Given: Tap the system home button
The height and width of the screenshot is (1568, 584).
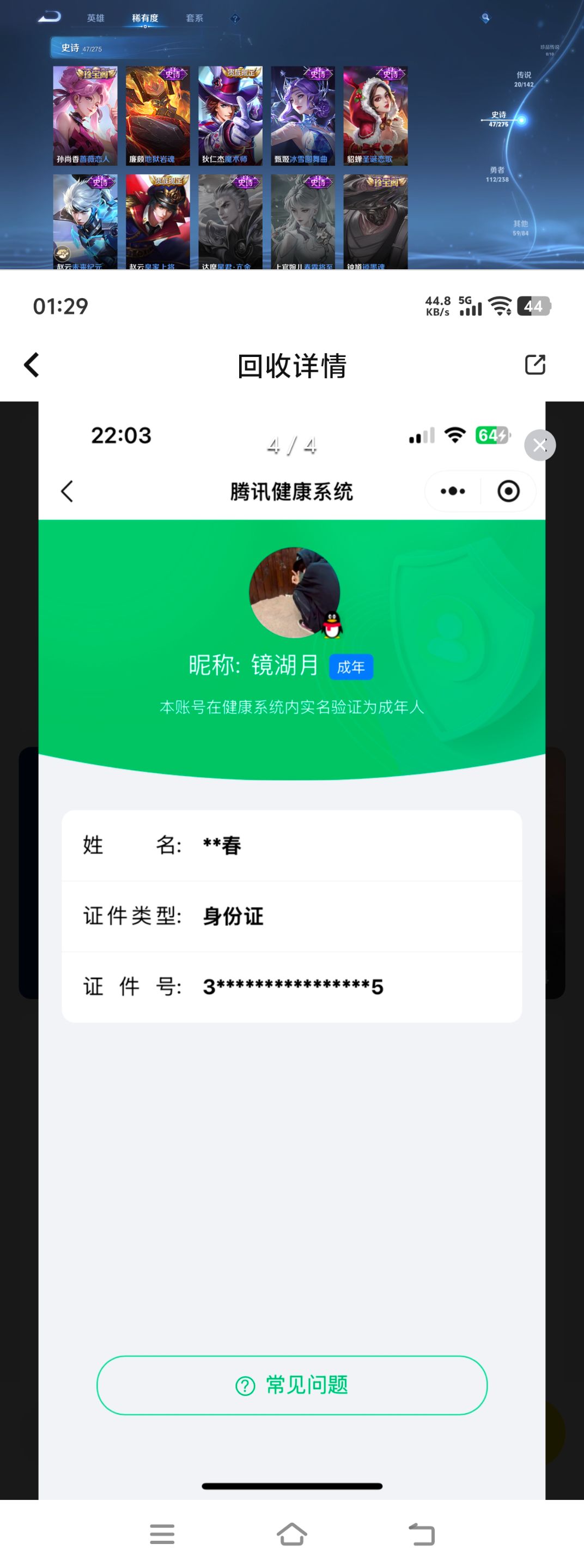Looking at the screenshot, I should click(291, 1534).
